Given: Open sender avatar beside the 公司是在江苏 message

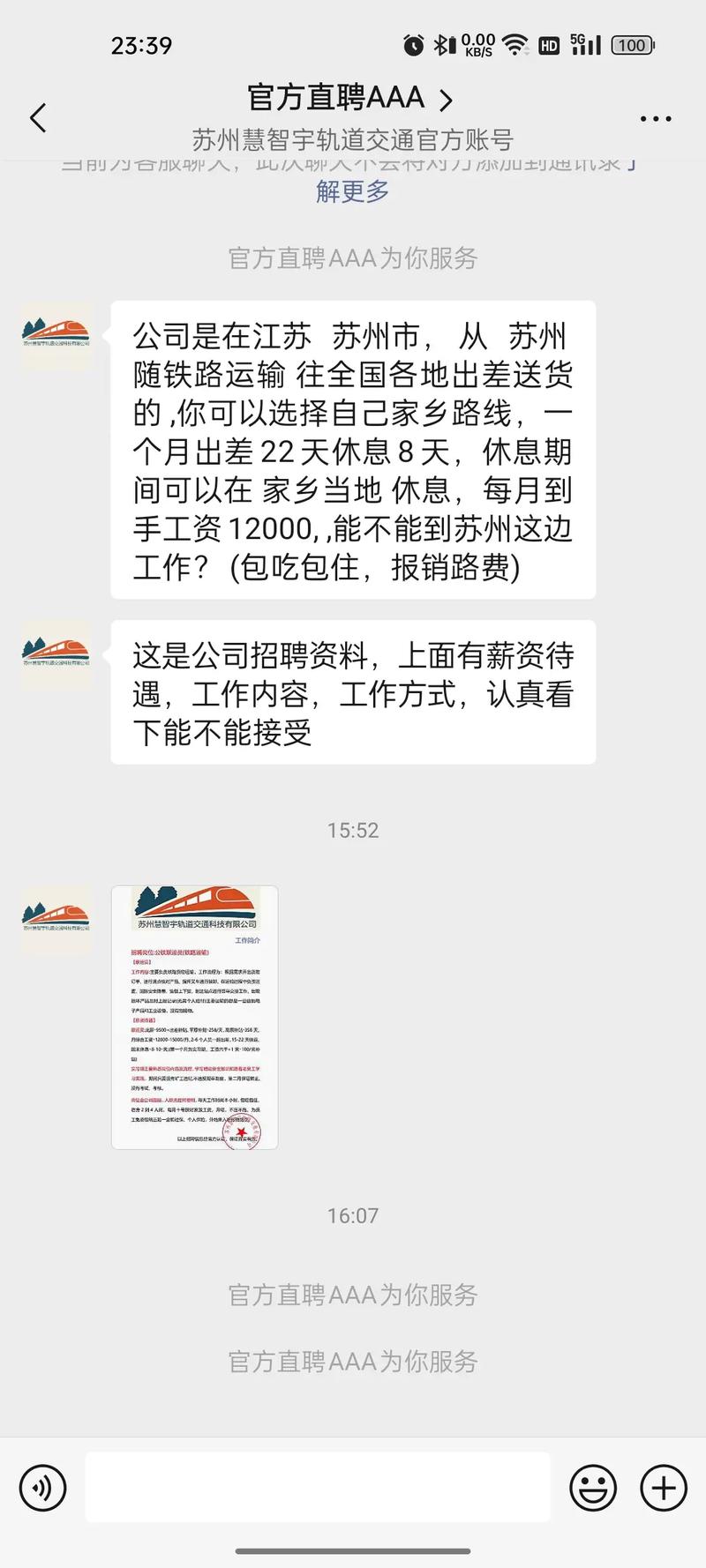Looking at the screenshot, I should pyautogui.click(x=56, y=335).
